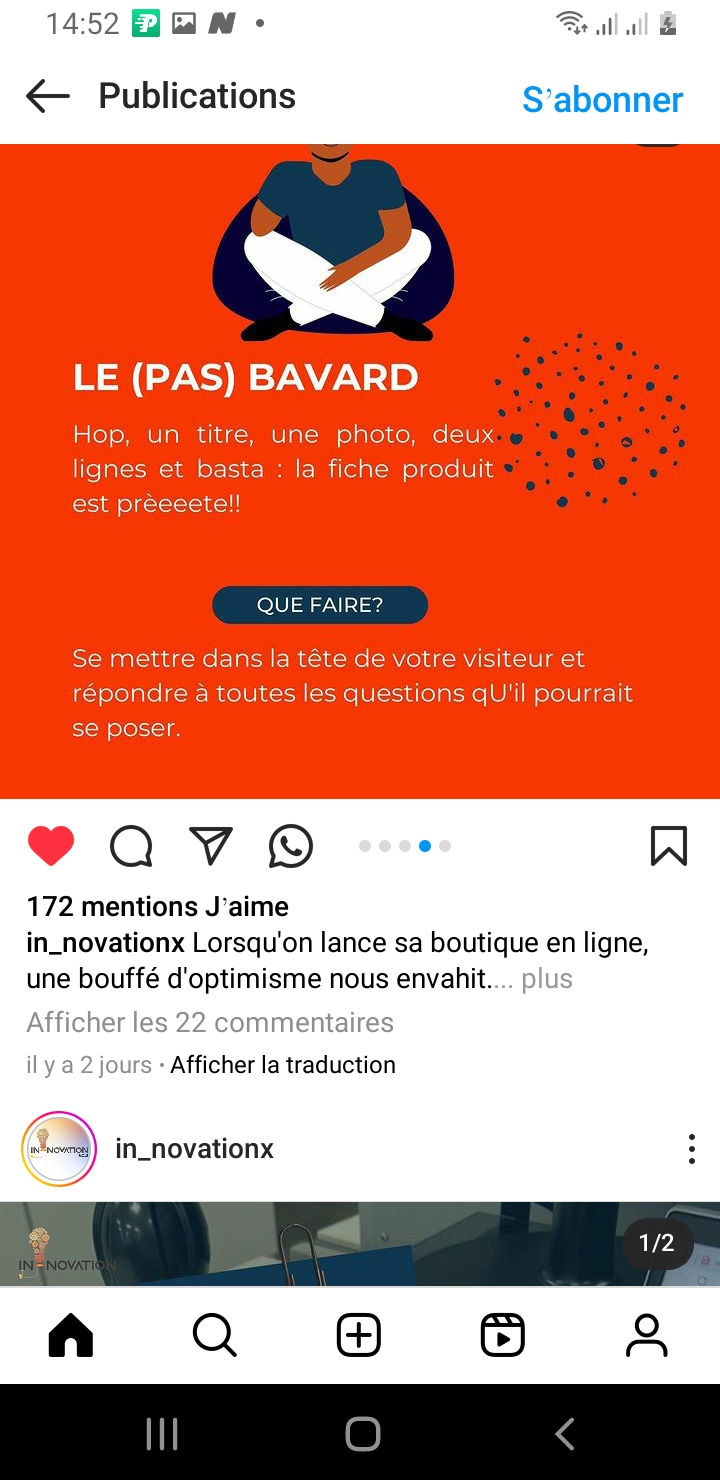Unlike the post with the red heart
Screen dimensions: 720x1480
click(x=51, y=846)
